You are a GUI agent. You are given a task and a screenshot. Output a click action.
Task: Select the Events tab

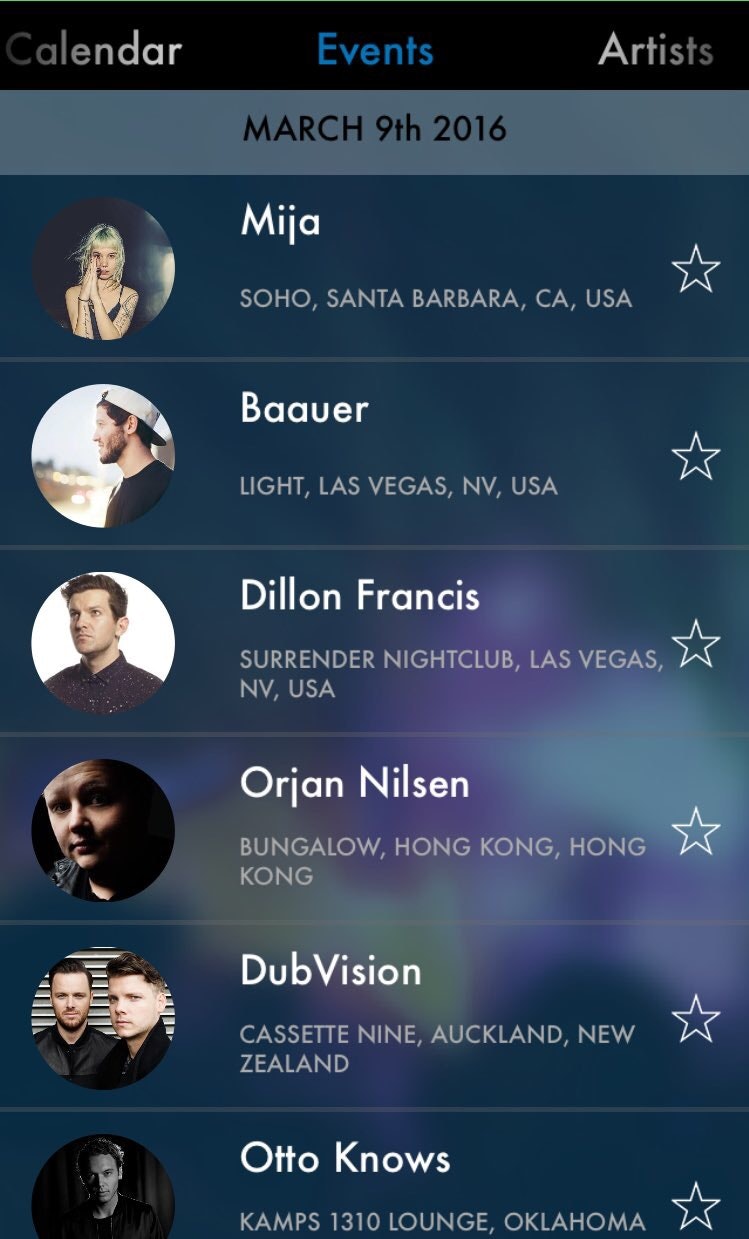coord(375,50)
